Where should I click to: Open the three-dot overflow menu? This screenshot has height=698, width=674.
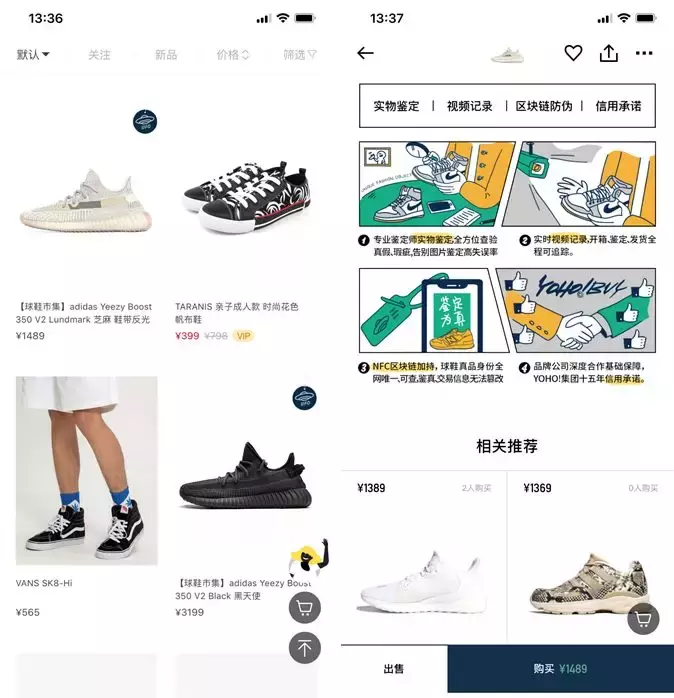tap(644, 54)
